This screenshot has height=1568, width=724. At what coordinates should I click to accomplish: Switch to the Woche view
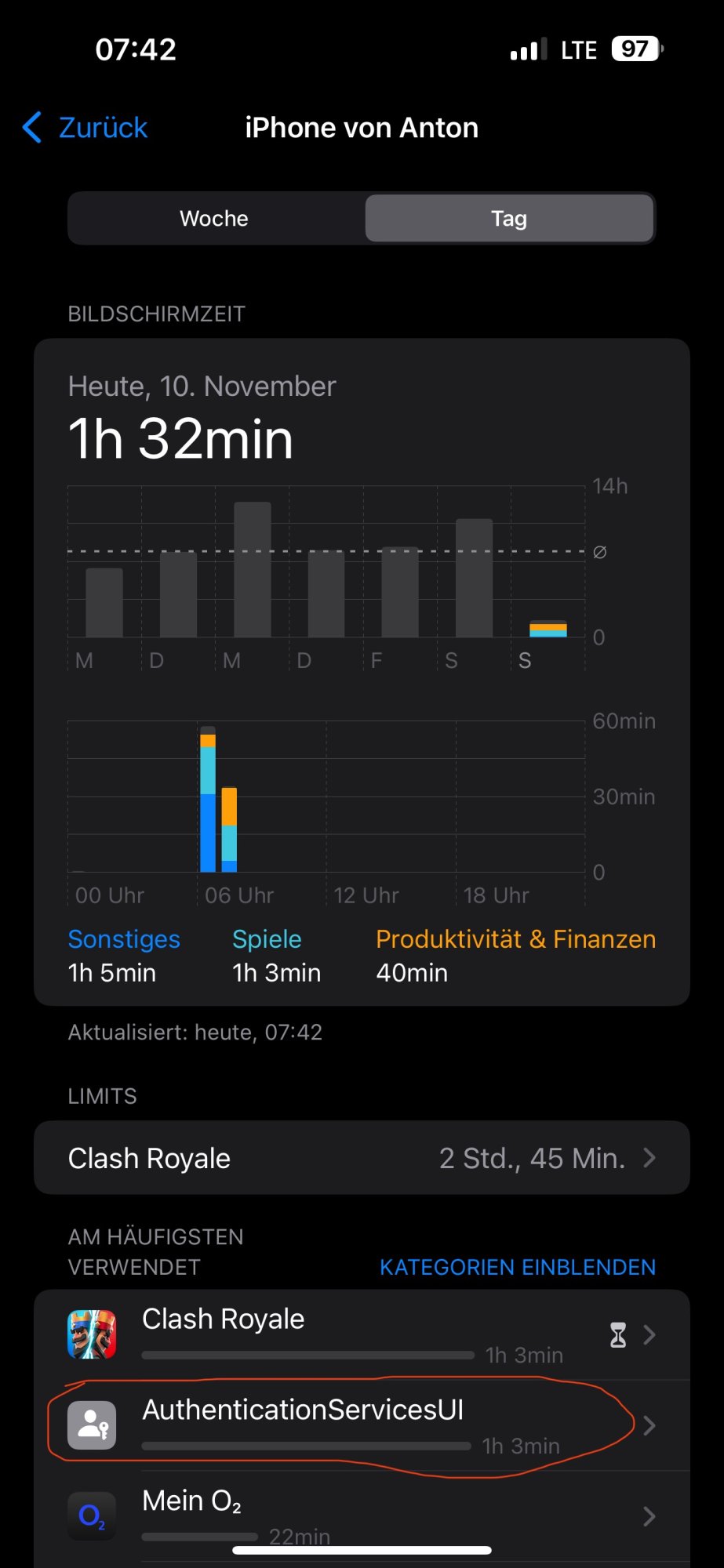coord(214,218)
